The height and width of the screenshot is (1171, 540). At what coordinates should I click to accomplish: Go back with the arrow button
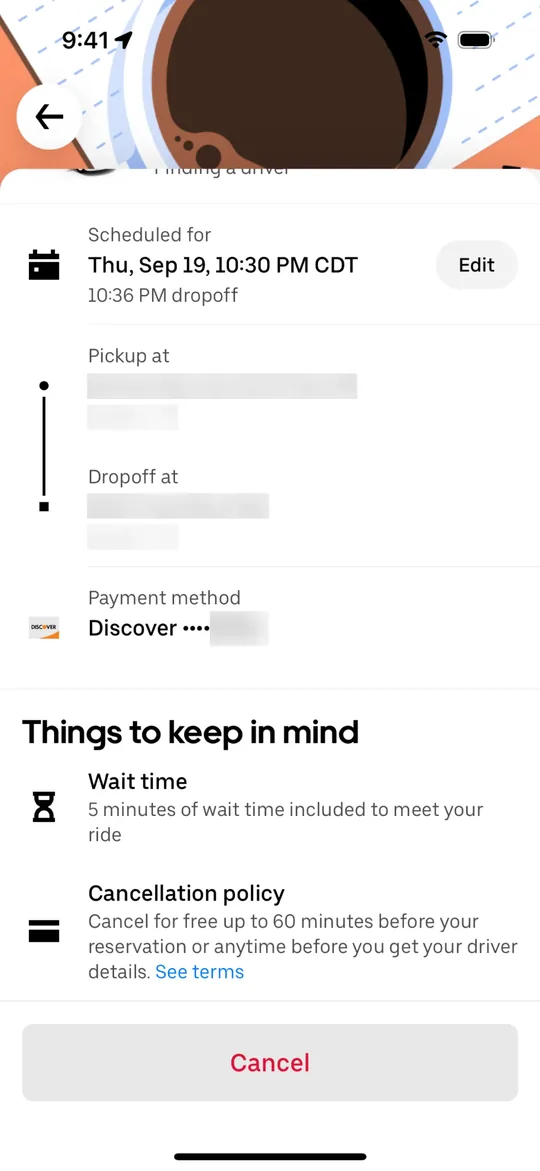tap(49, 117)
